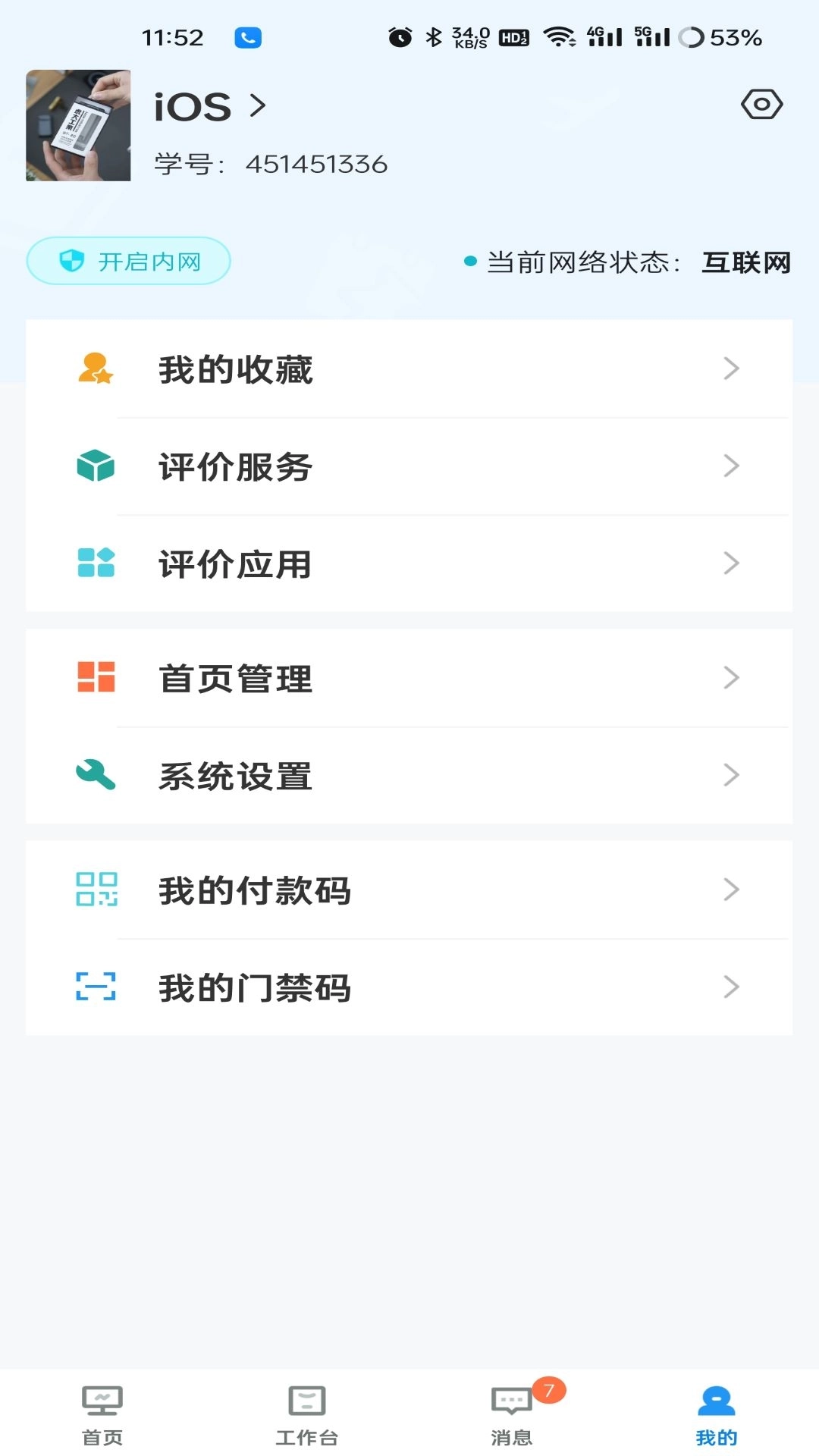Click the 我的门禁码 scan icon
The width and height of the screenshot is (819, 1456).
tap(96, 987)
